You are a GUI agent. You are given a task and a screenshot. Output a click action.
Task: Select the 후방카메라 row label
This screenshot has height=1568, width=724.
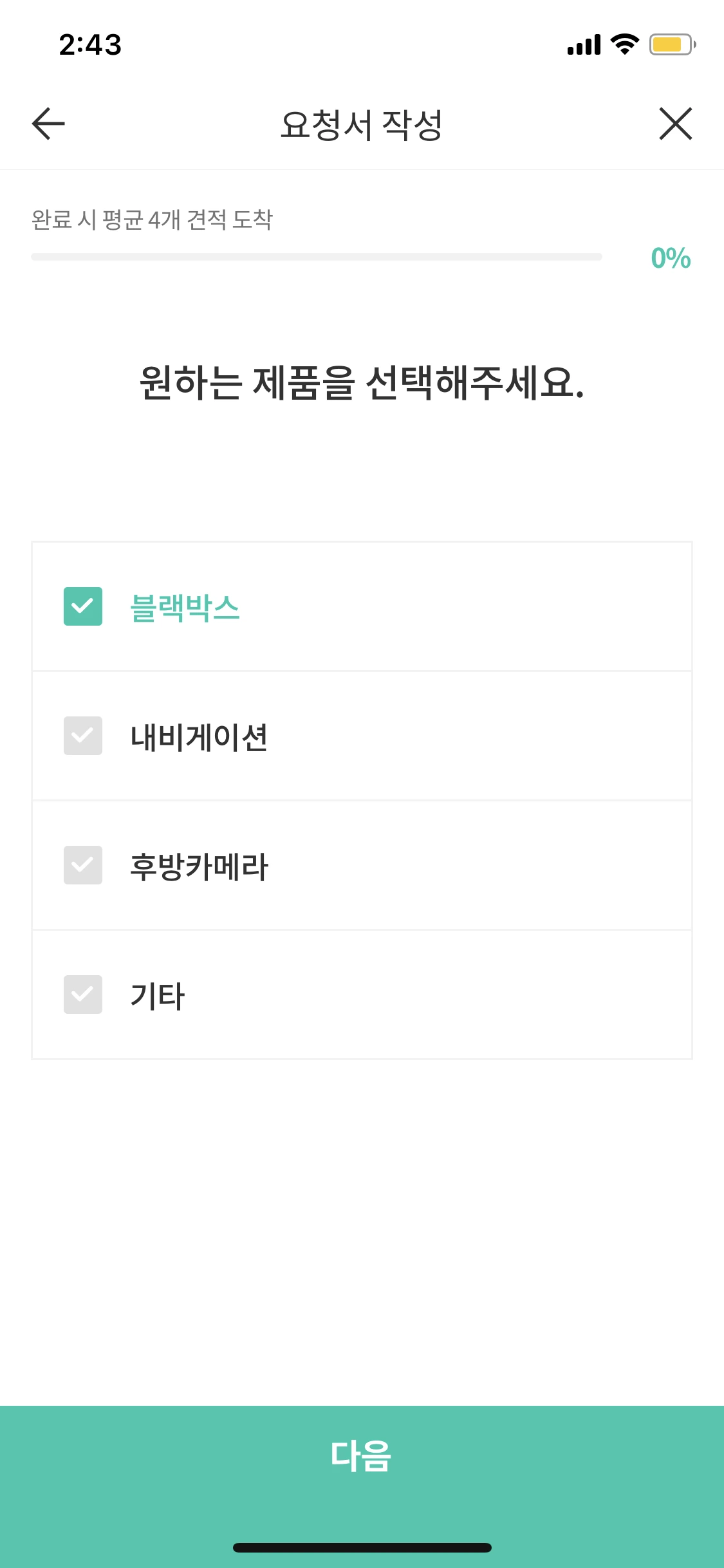[x=200, y=865]
